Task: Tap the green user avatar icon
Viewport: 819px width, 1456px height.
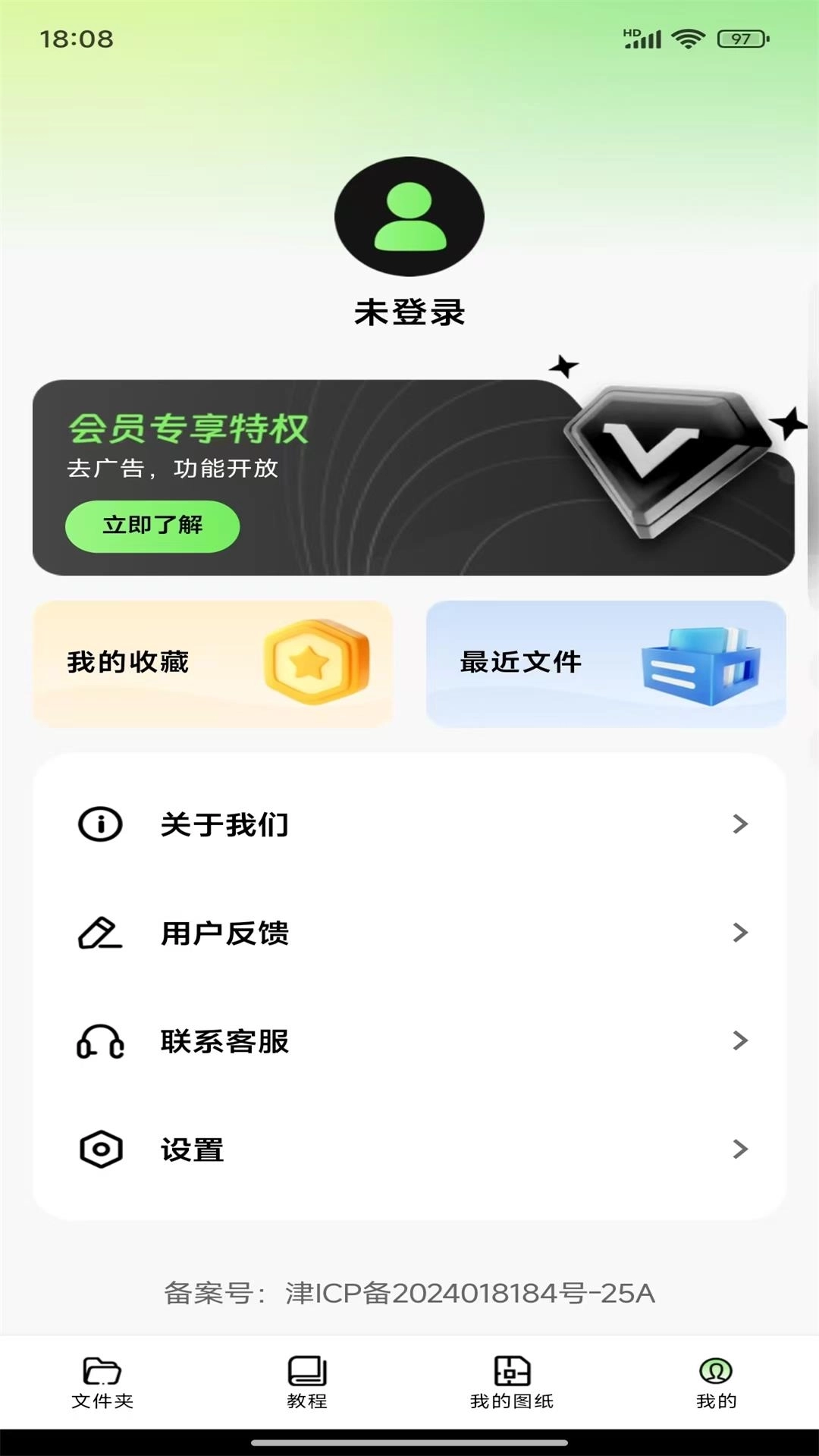Action: [x=408, y=217]
